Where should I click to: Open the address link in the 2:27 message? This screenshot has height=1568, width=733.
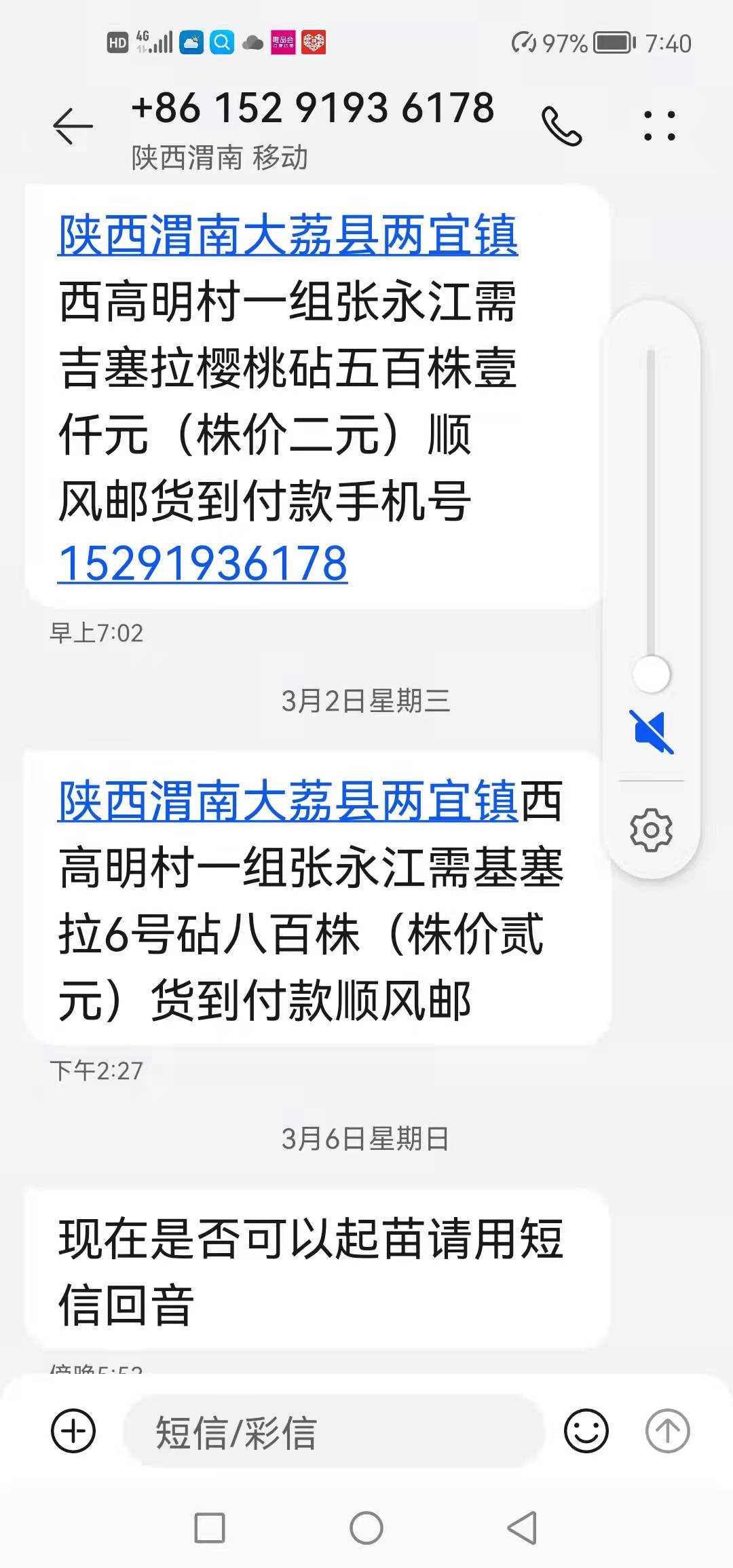[x=288, y=801]
